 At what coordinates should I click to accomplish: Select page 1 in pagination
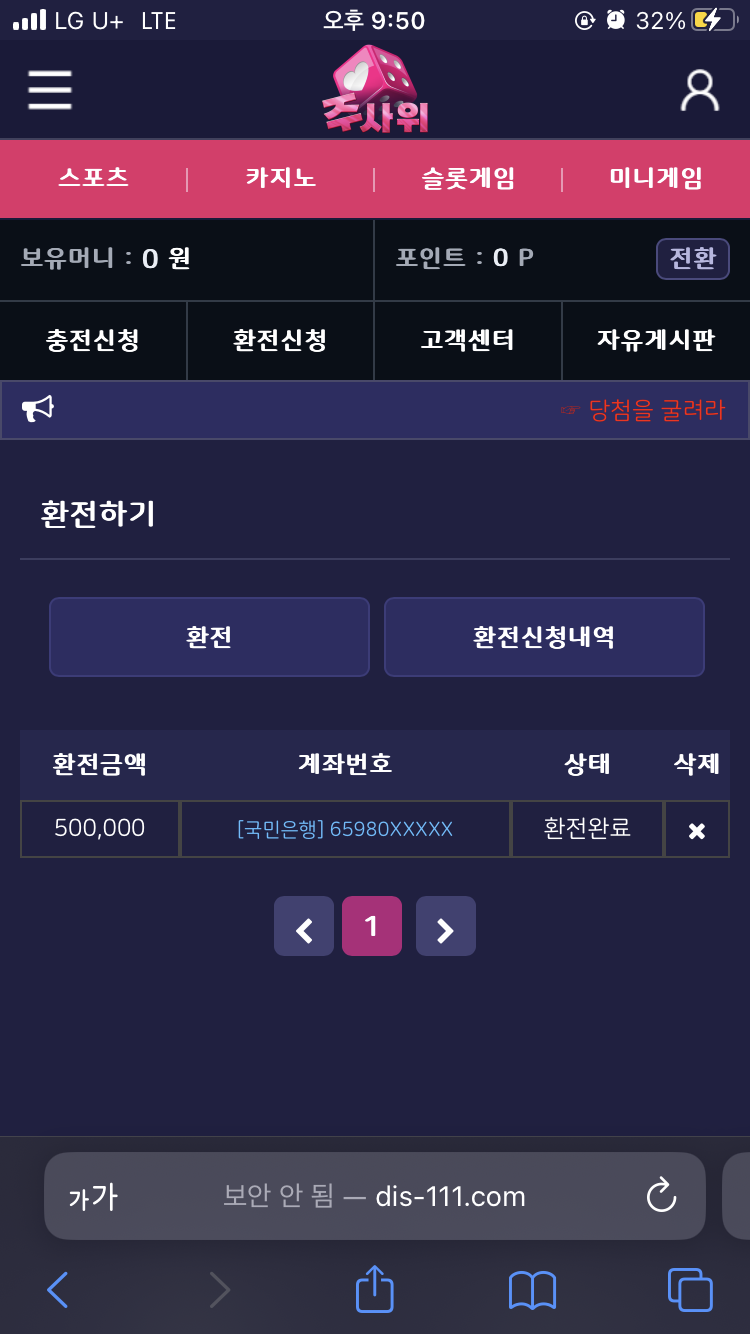click(372, 926)
